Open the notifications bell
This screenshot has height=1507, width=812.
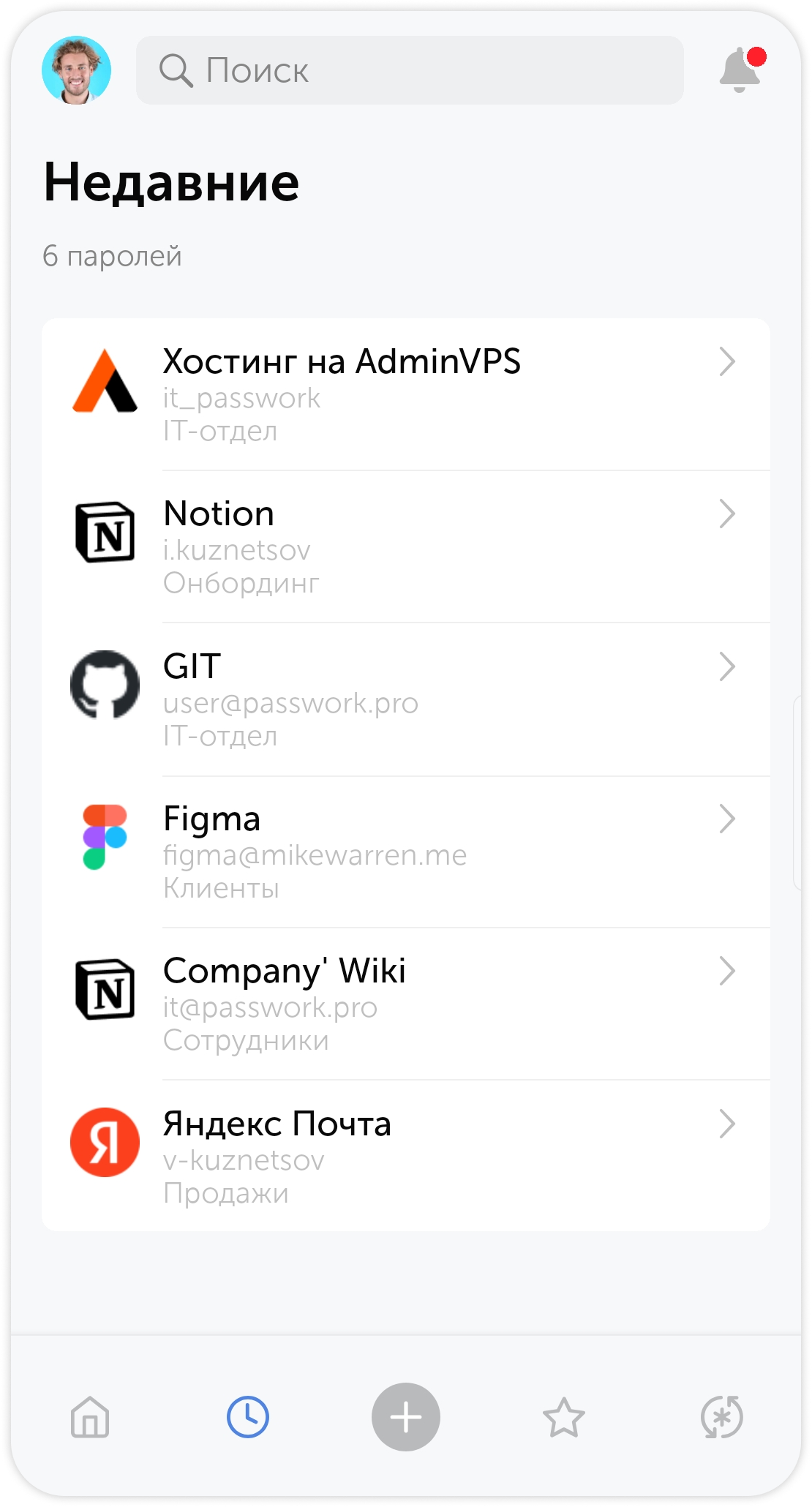tap(740, 70)
